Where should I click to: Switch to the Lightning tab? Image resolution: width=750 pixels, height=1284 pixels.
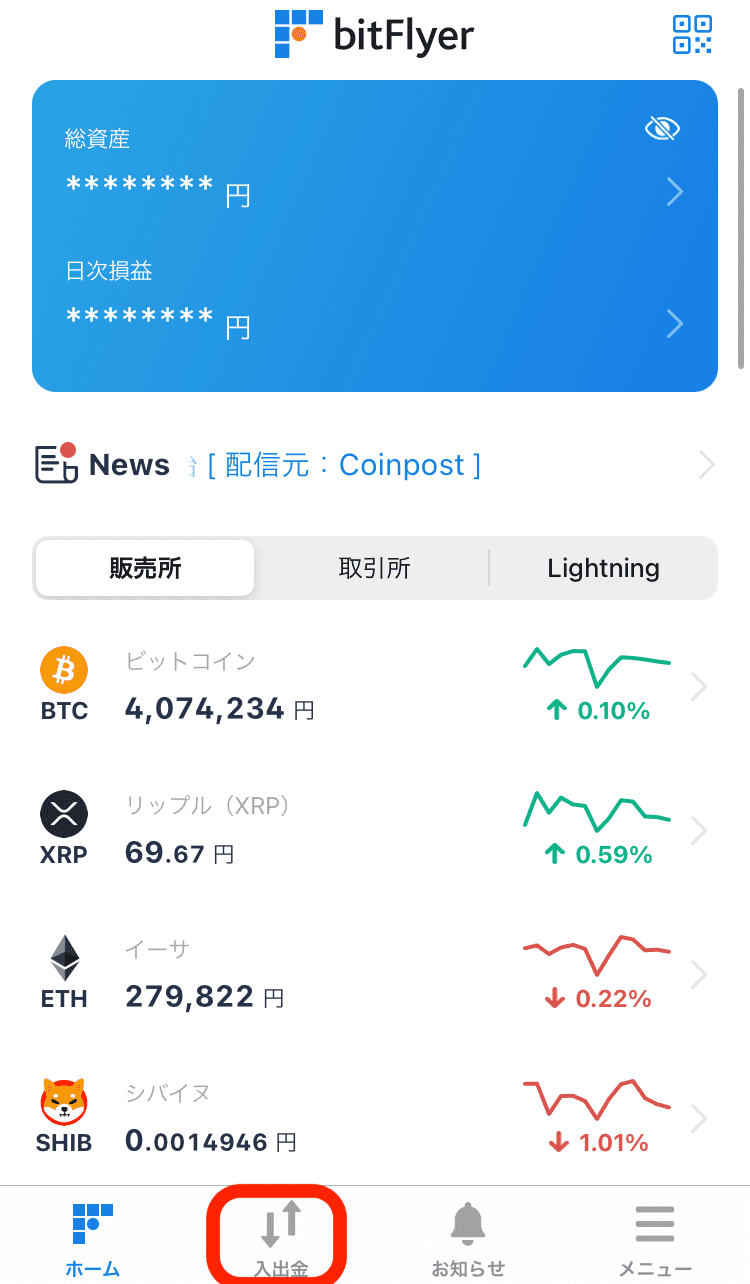[603, 567]
